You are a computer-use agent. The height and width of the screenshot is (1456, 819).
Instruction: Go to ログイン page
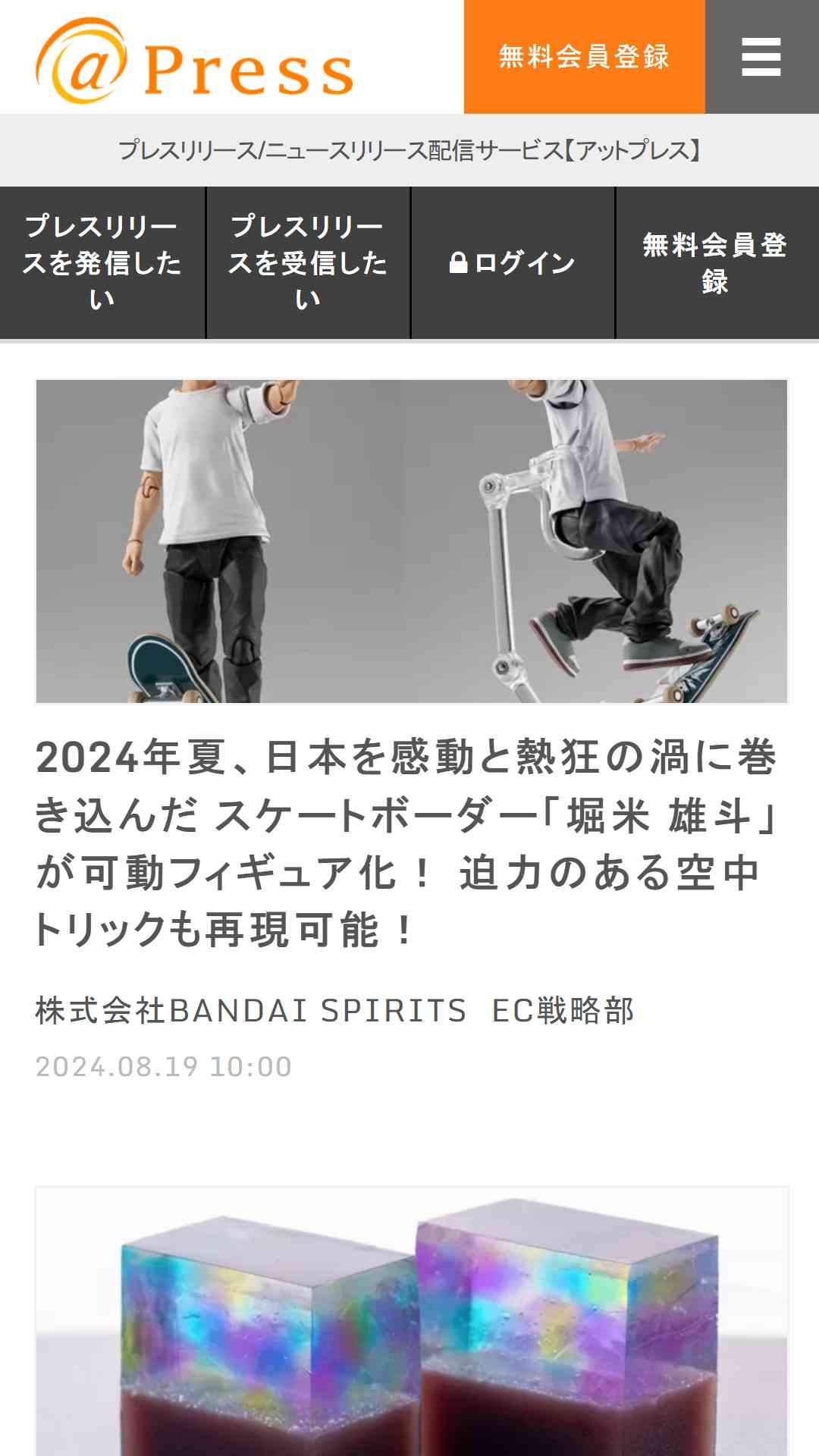click(513, 262)
